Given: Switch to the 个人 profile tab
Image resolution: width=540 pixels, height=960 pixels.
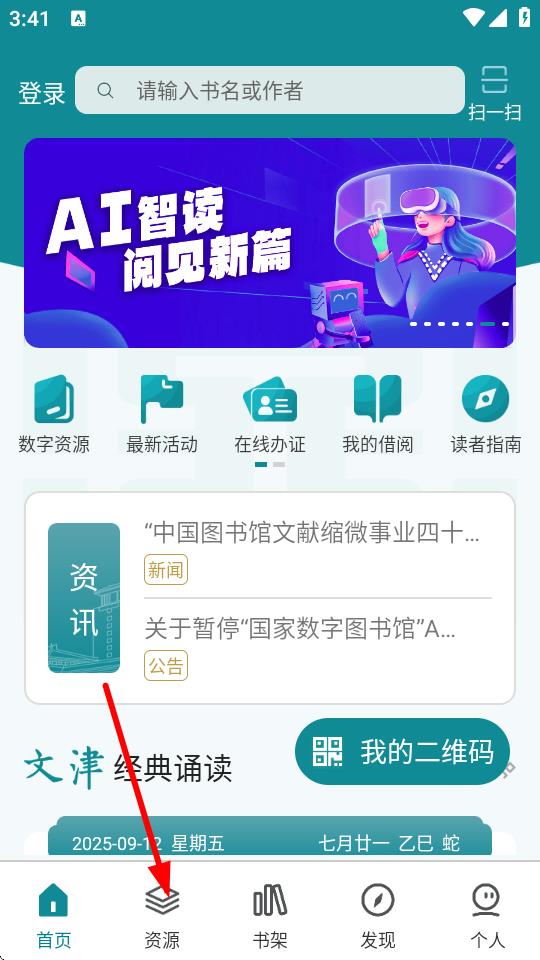Looking at the screenshot, I should (x=486, y=915).
